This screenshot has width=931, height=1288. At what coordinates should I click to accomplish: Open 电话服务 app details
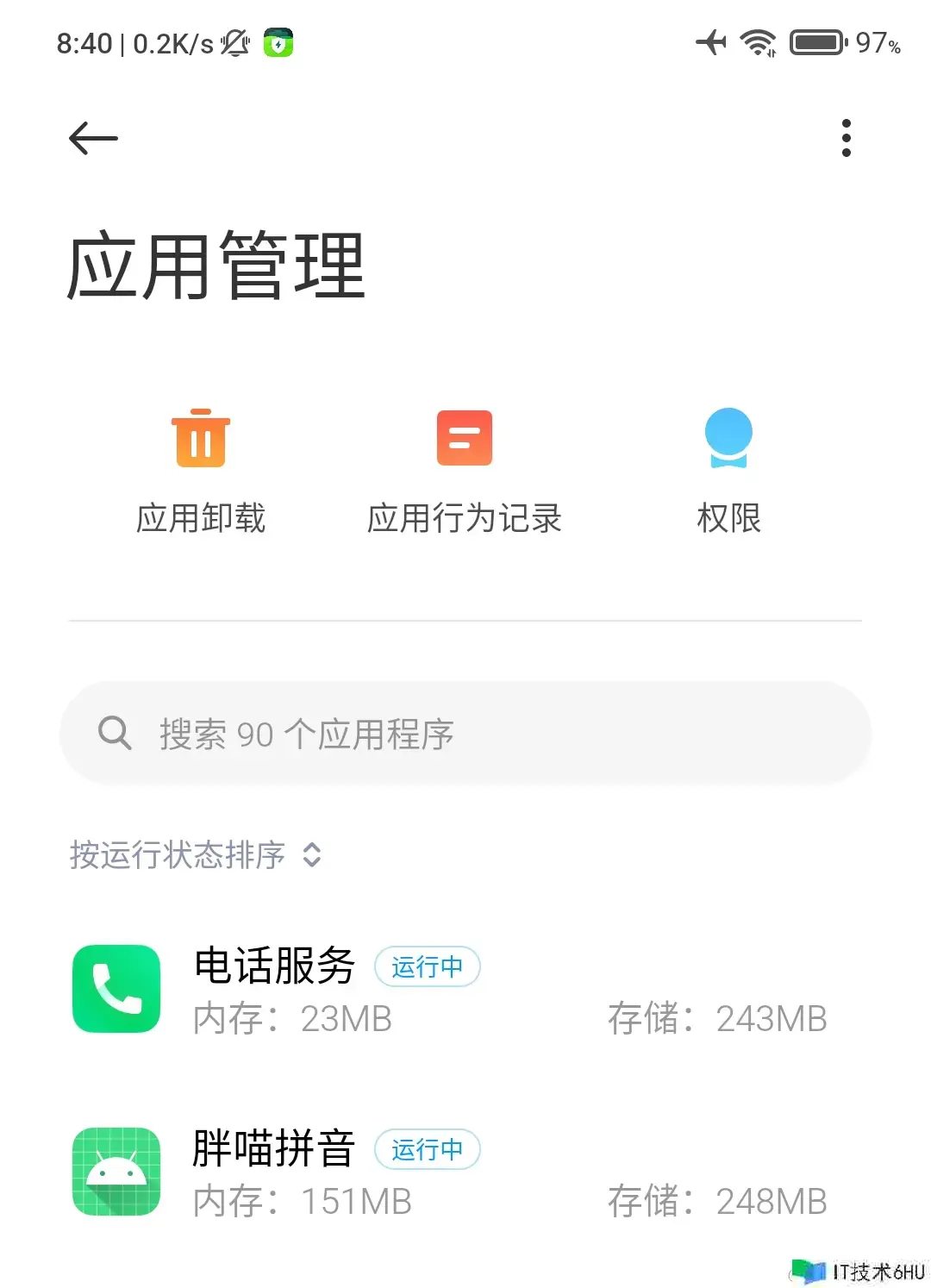point(465,990)
